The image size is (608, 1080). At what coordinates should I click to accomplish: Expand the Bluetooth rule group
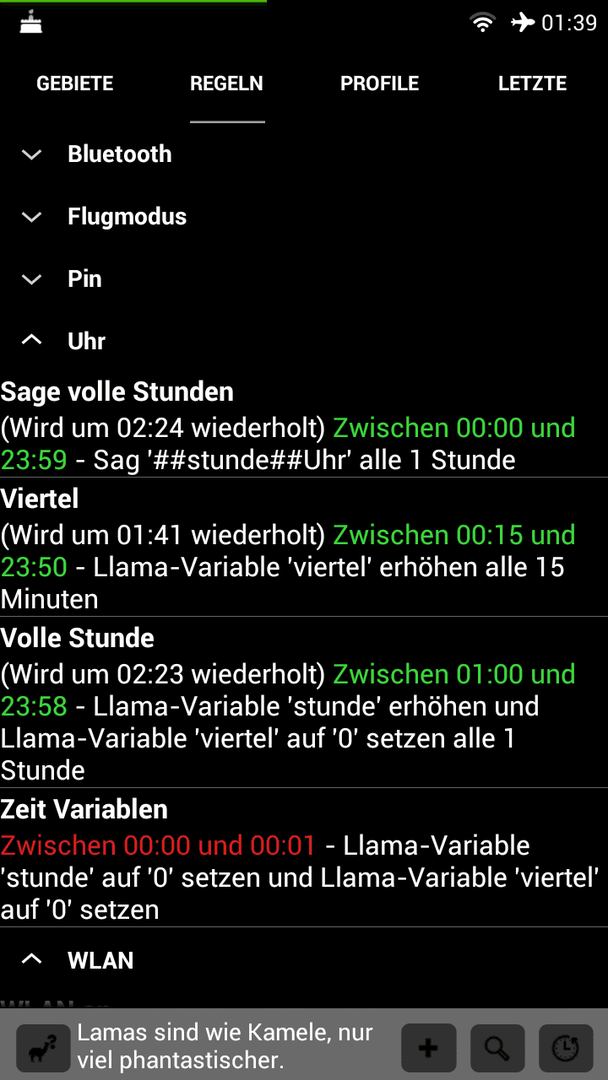pyautogui.click(x=304, y=154)
